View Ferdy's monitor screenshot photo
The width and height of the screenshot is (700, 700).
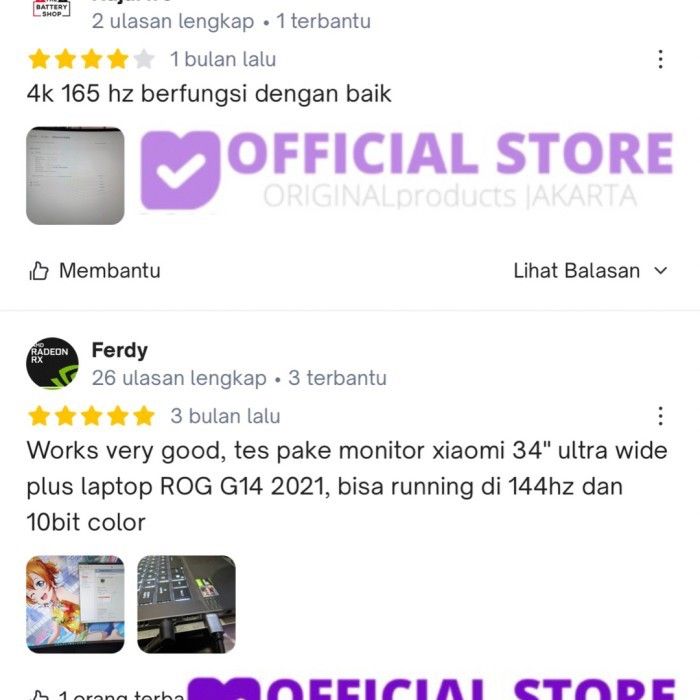coord(75,604)
